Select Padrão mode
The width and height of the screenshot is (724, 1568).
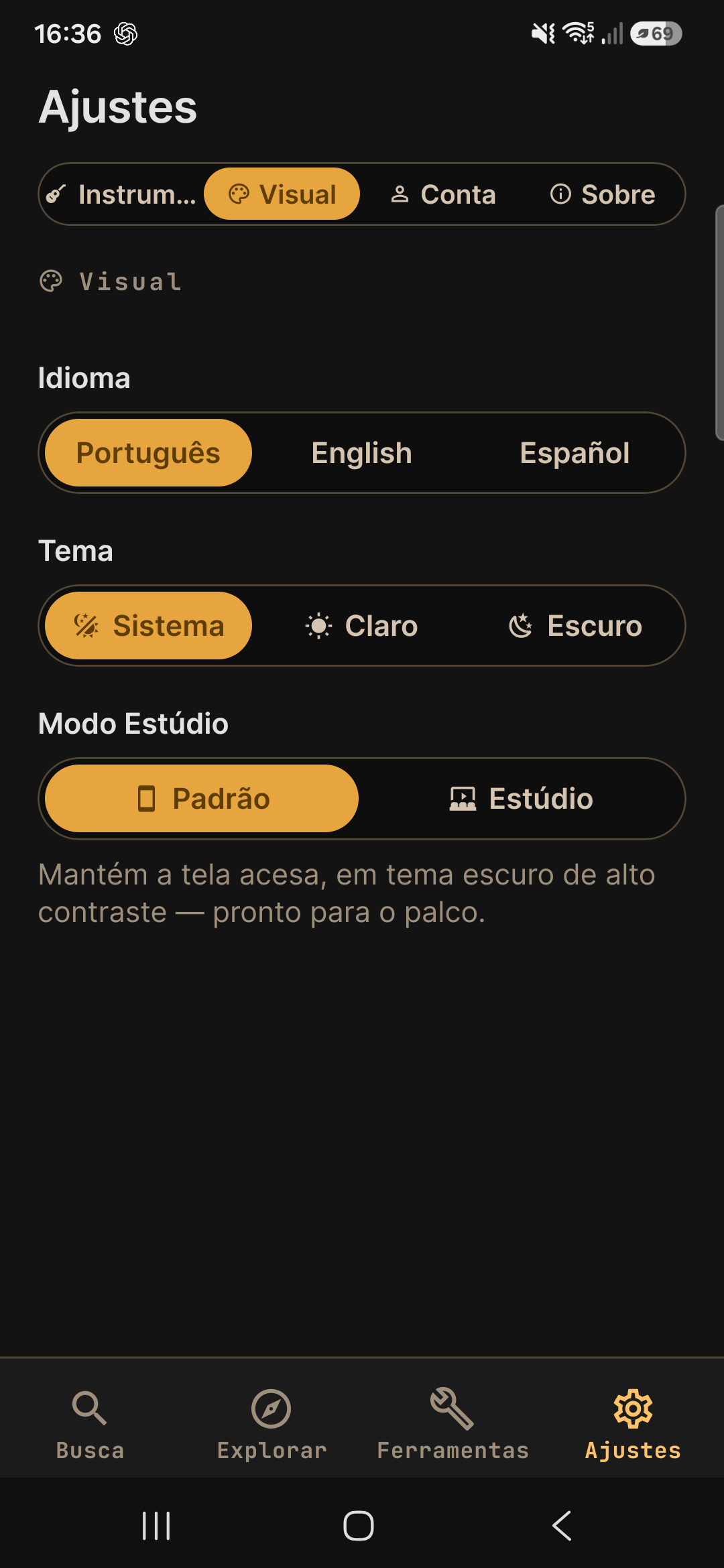[202, 799]
